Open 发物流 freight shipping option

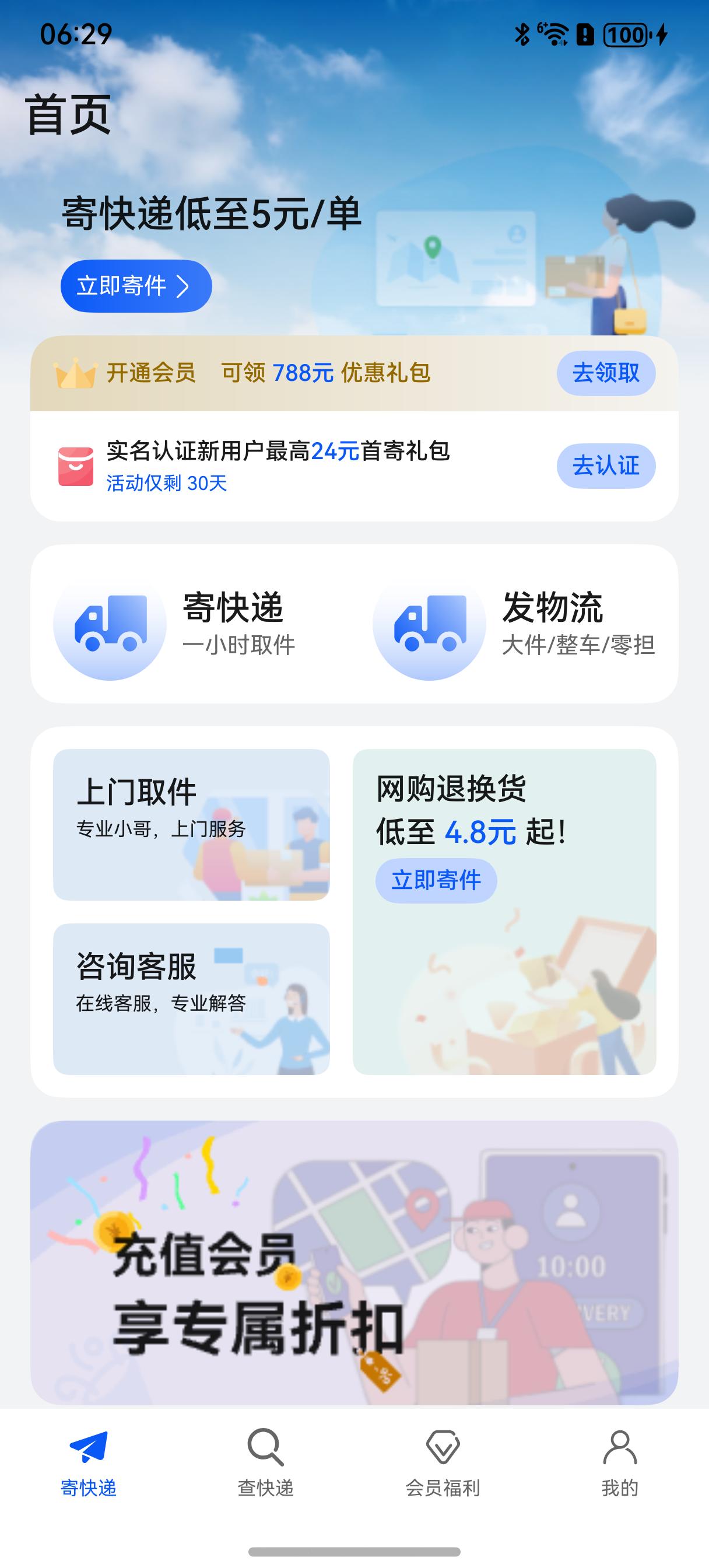[x=514, y=624]
